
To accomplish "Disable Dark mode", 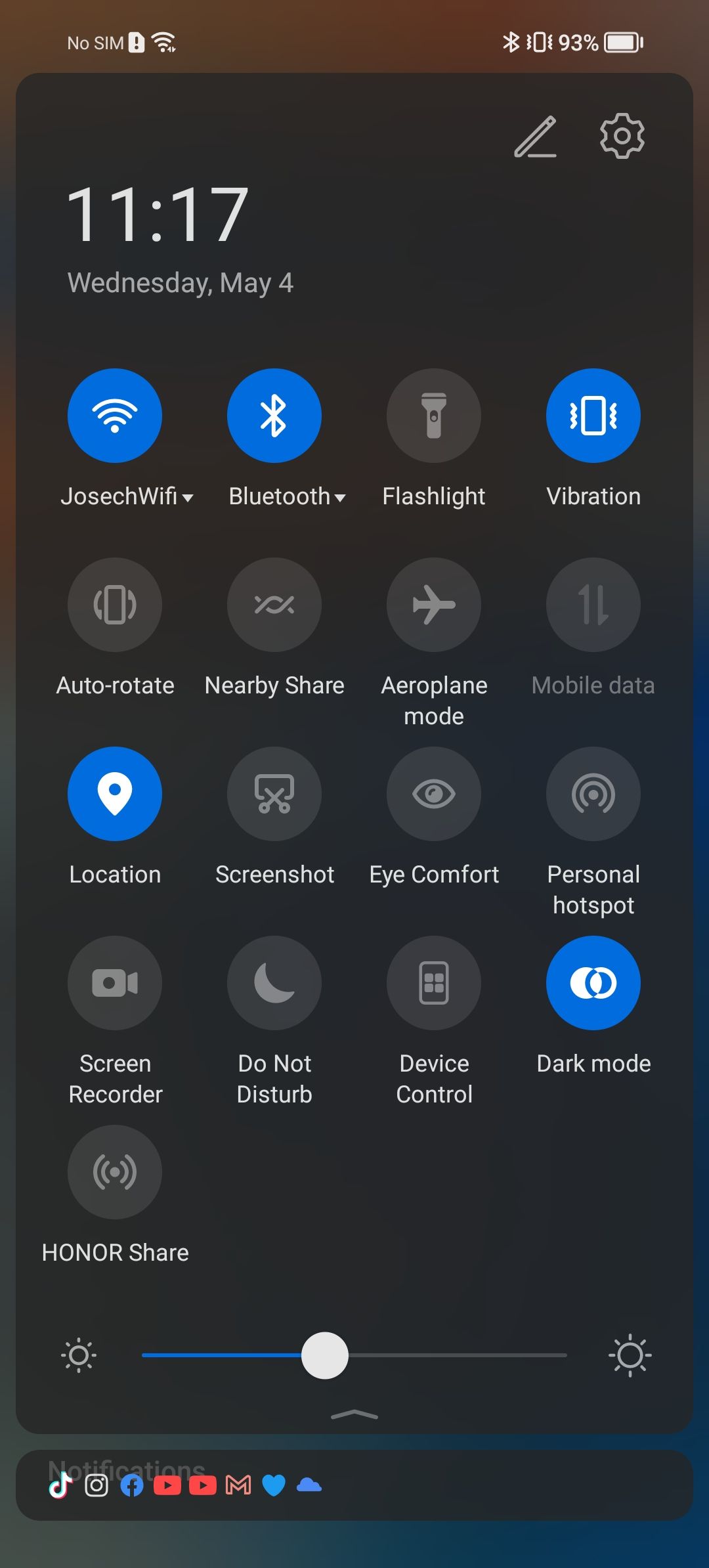I will pos(593,983).
